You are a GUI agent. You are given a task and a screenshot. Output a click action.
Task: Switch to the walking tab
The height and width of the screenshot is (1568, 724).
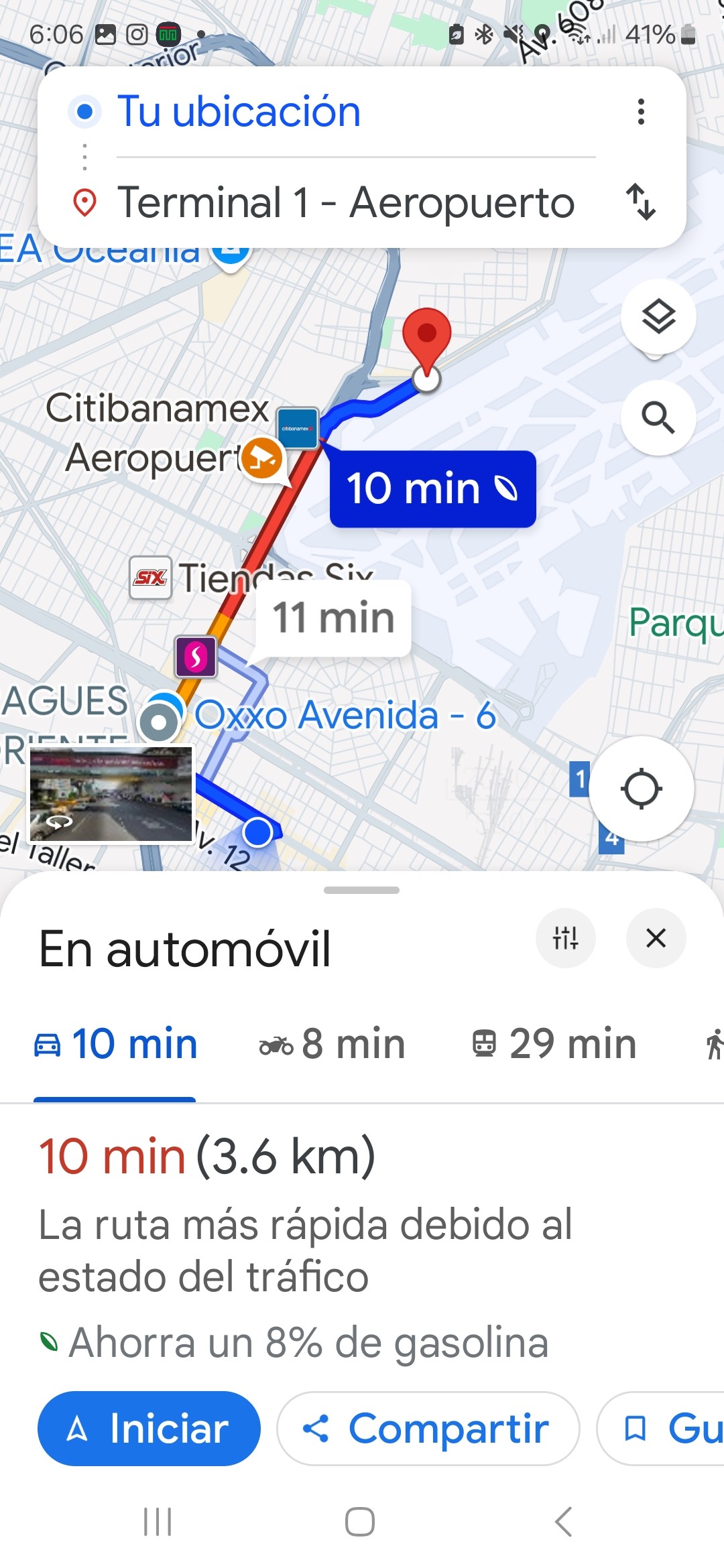click(713, 1044)
